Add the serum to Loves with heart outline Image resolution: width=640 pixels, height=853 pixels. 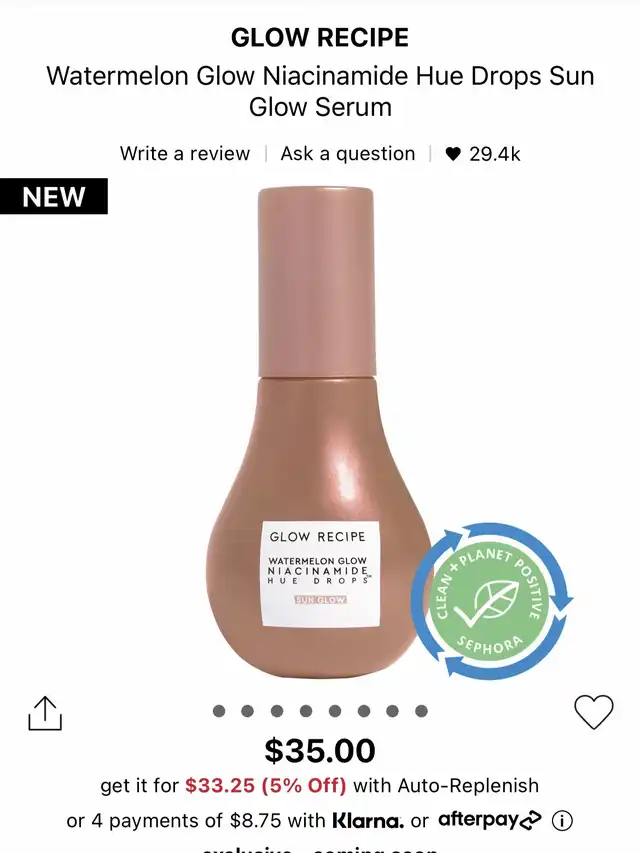coord(593,712)
